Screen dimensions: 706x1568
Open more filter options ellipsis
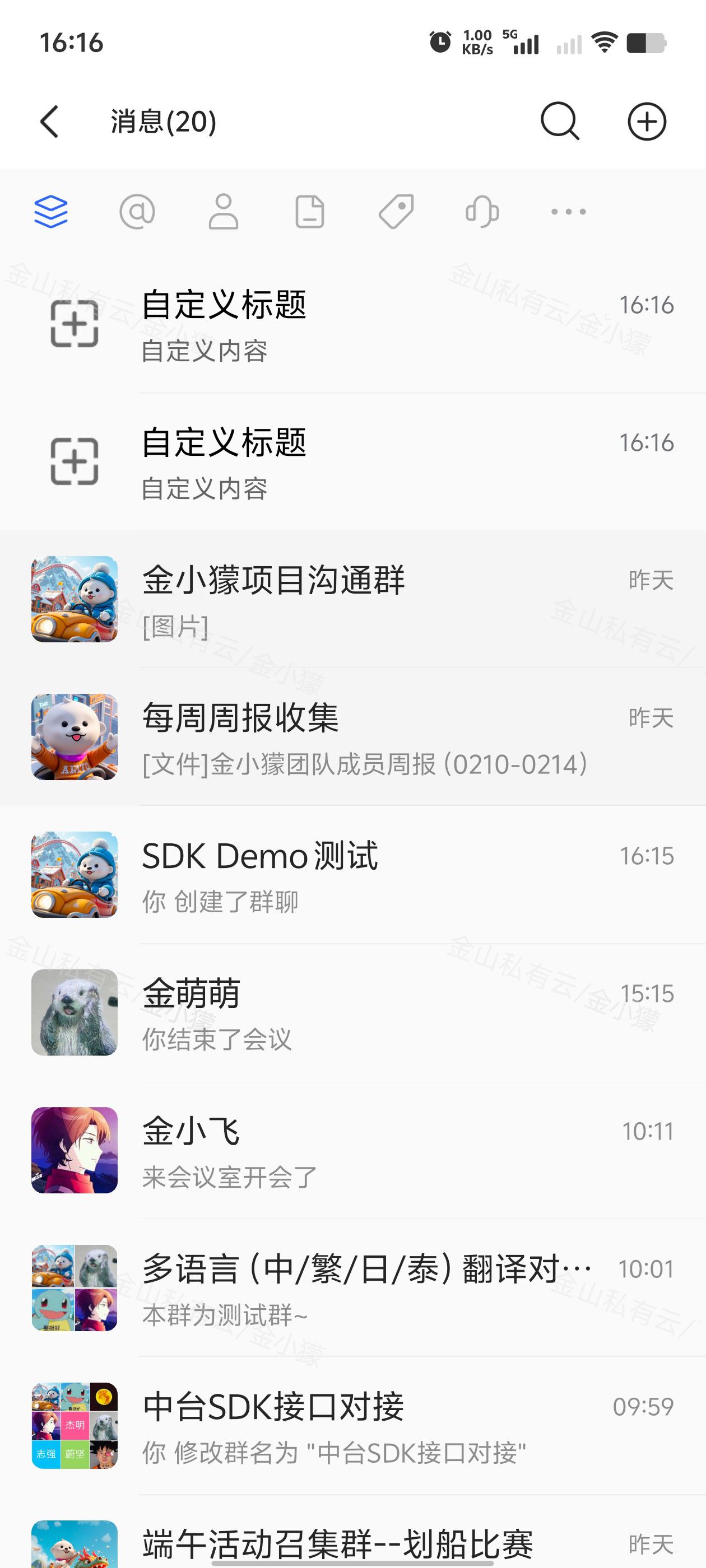pyautogui.click(x=568, y=212)
